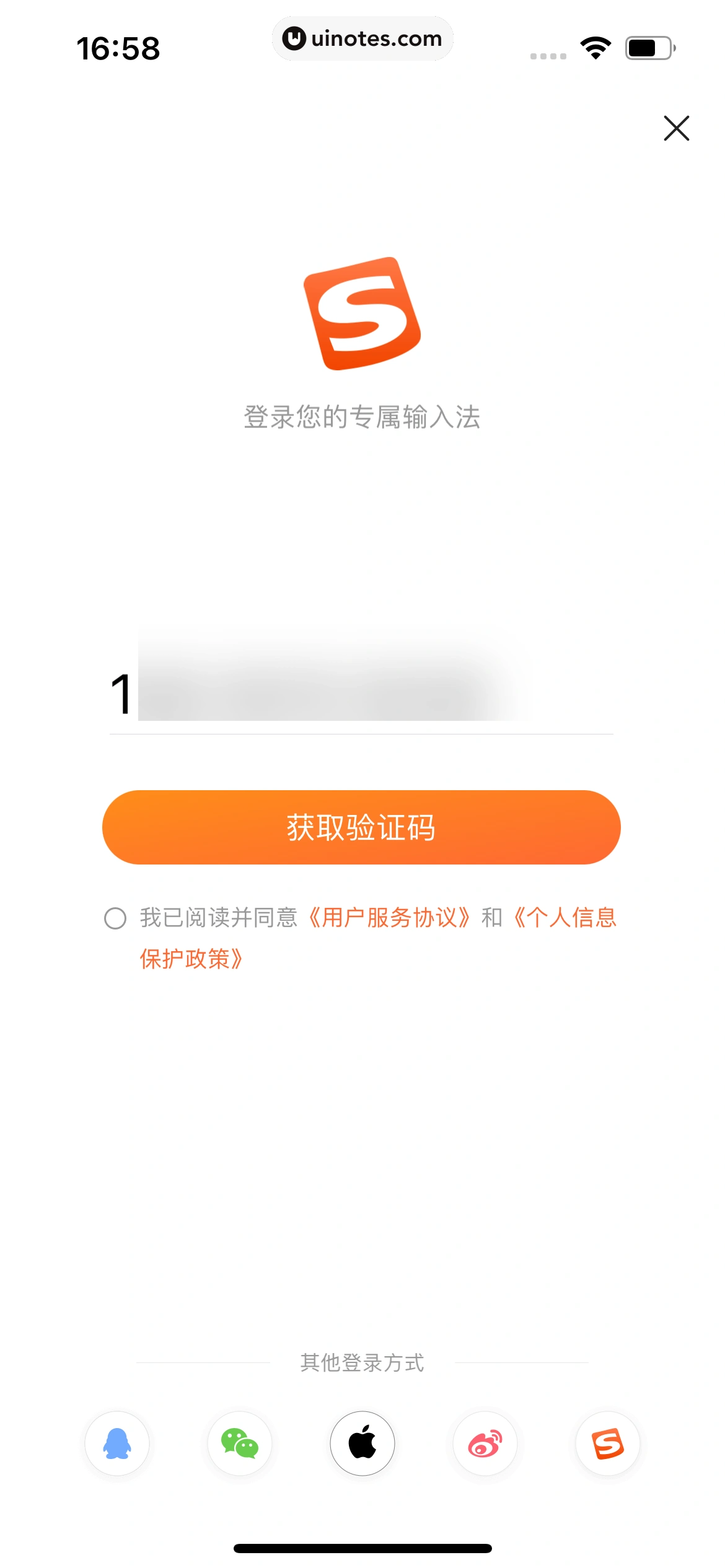Log in with Sogou account
Image resolution: width=725 pixels, height=1568 pixels.
[x=608, y=1444]
